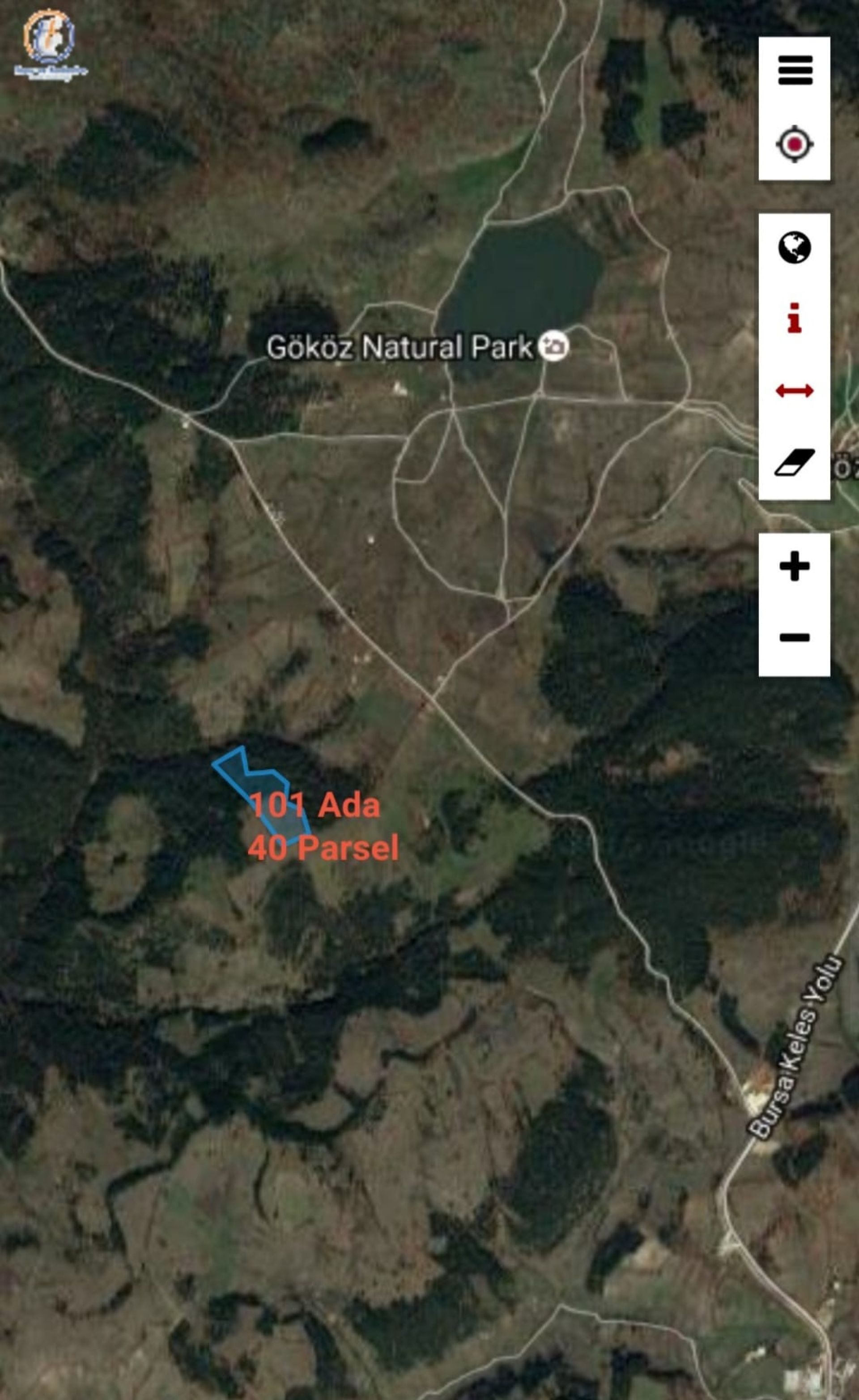859x1400 pixels.
Task: Open the globe map layers button
Action: click(794, 248)
